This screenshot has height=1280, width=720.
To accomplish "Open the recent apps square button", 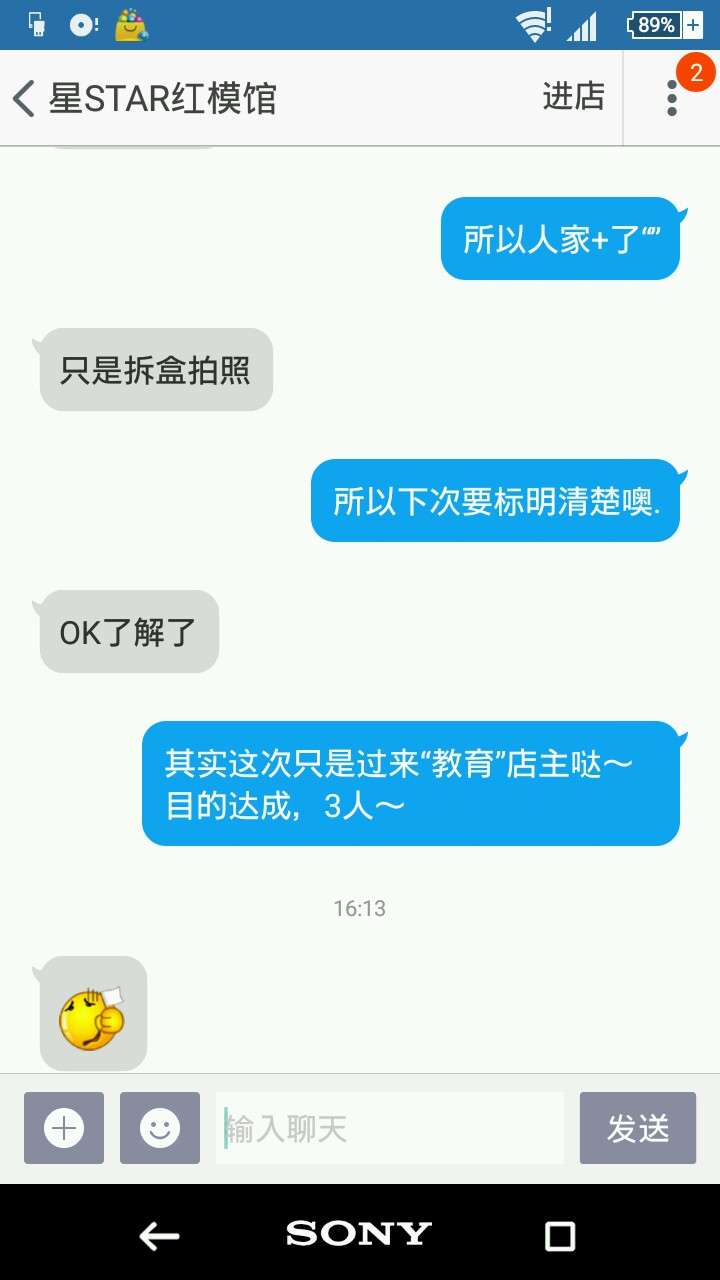I will pyautogui.click(x=560, y=1236).
